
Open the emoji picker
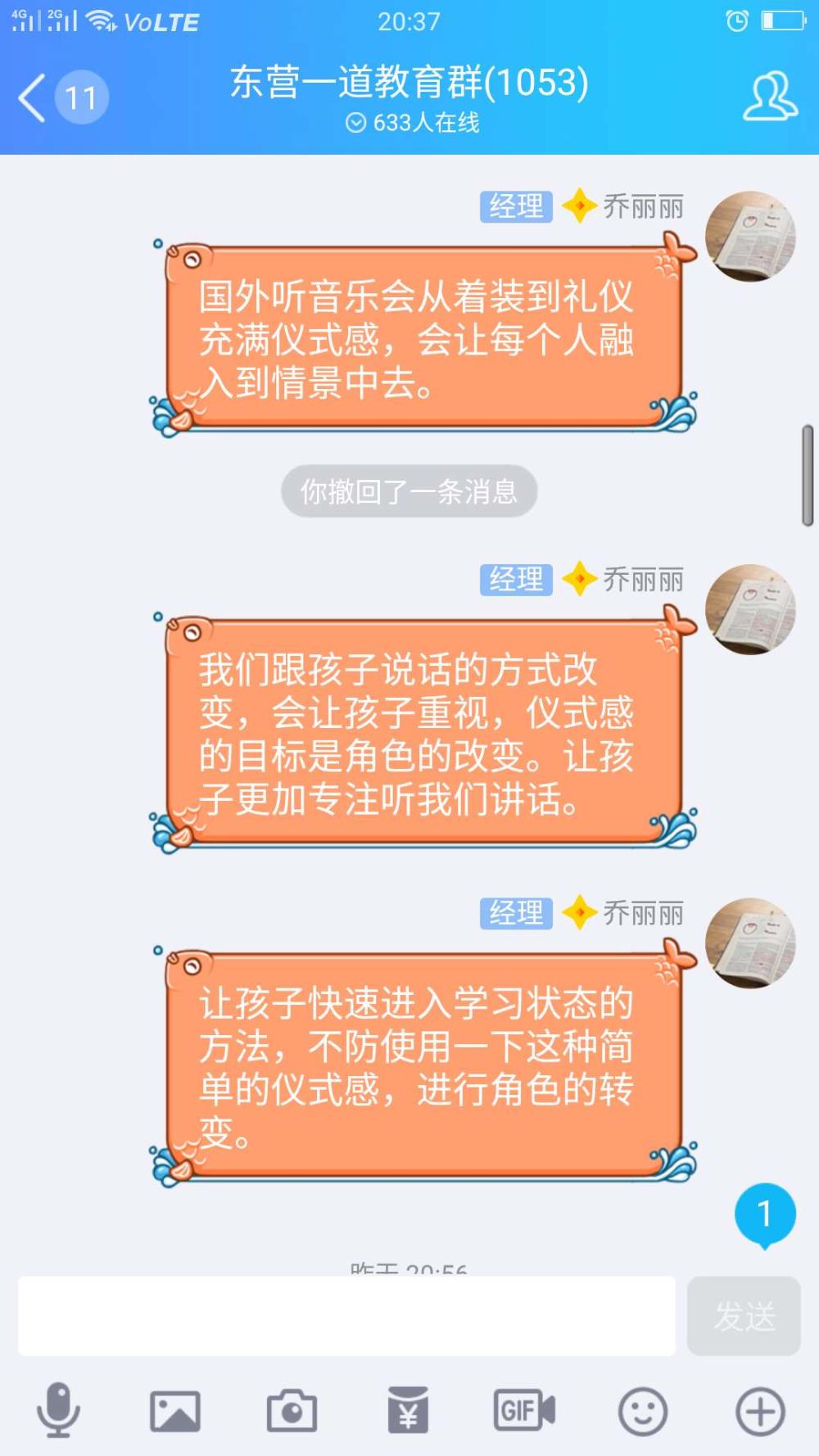coord(642,1411)
